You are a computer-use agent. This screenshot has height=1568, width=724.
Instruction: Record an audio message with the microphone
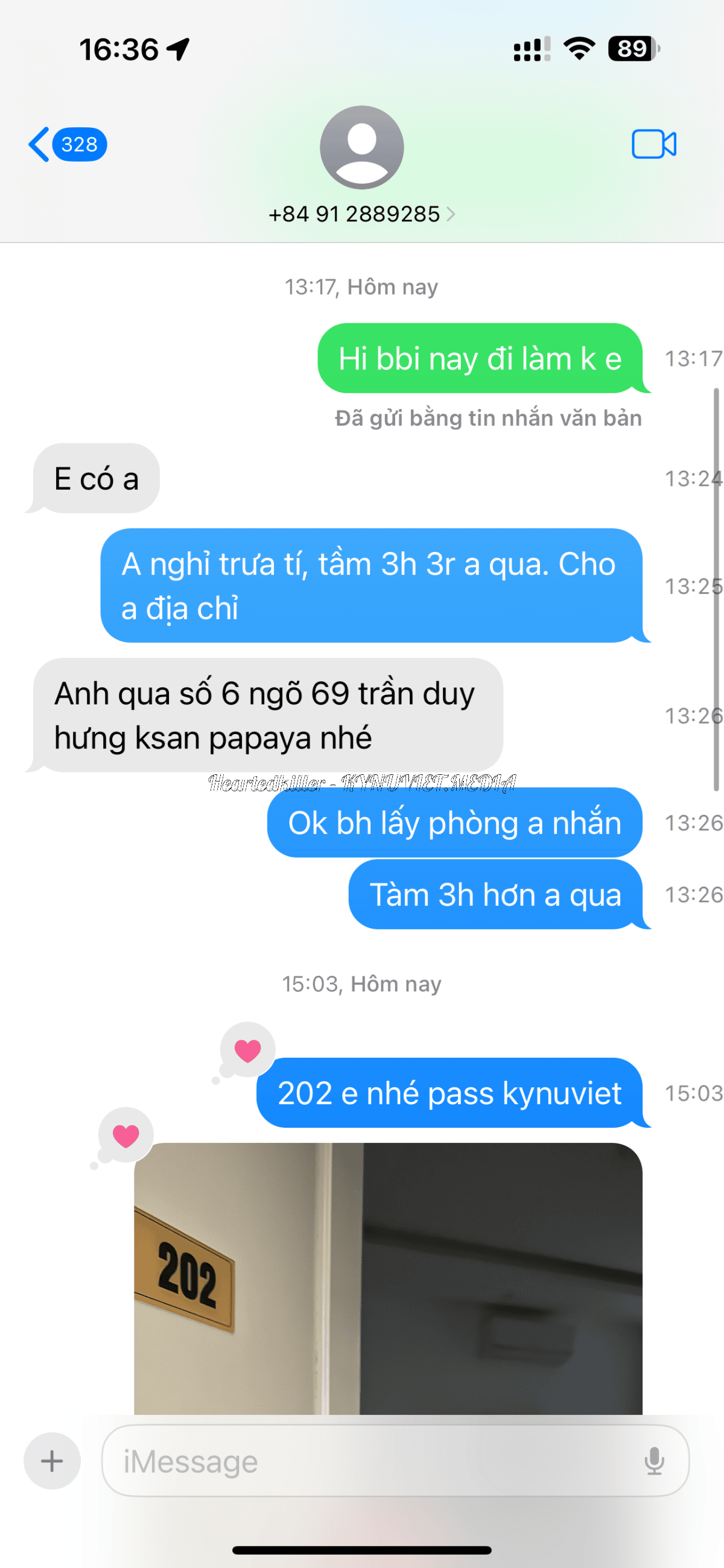click(654, 1461)
